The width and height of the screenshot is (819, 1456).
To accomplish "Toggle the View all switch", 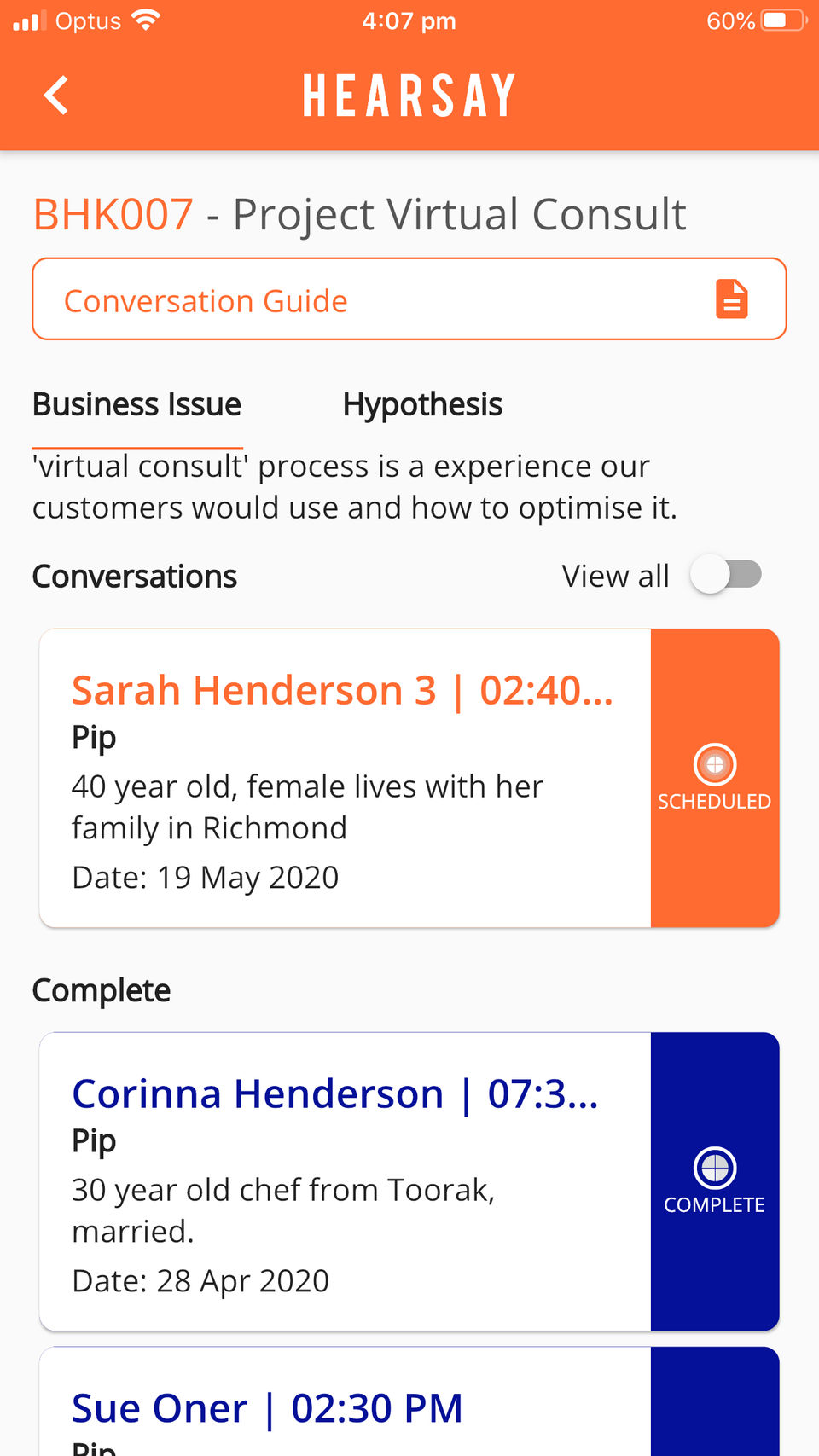I will (x=725, y=575).
